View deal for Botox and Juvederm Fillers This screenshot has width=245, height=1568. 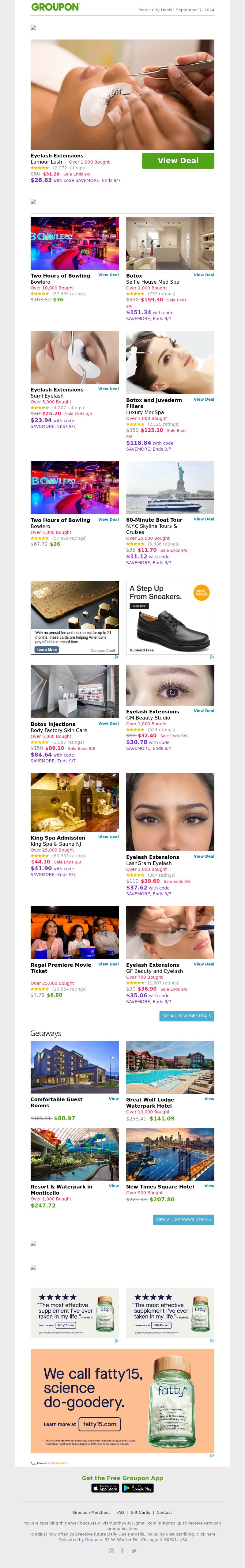(x=204, y=399)
